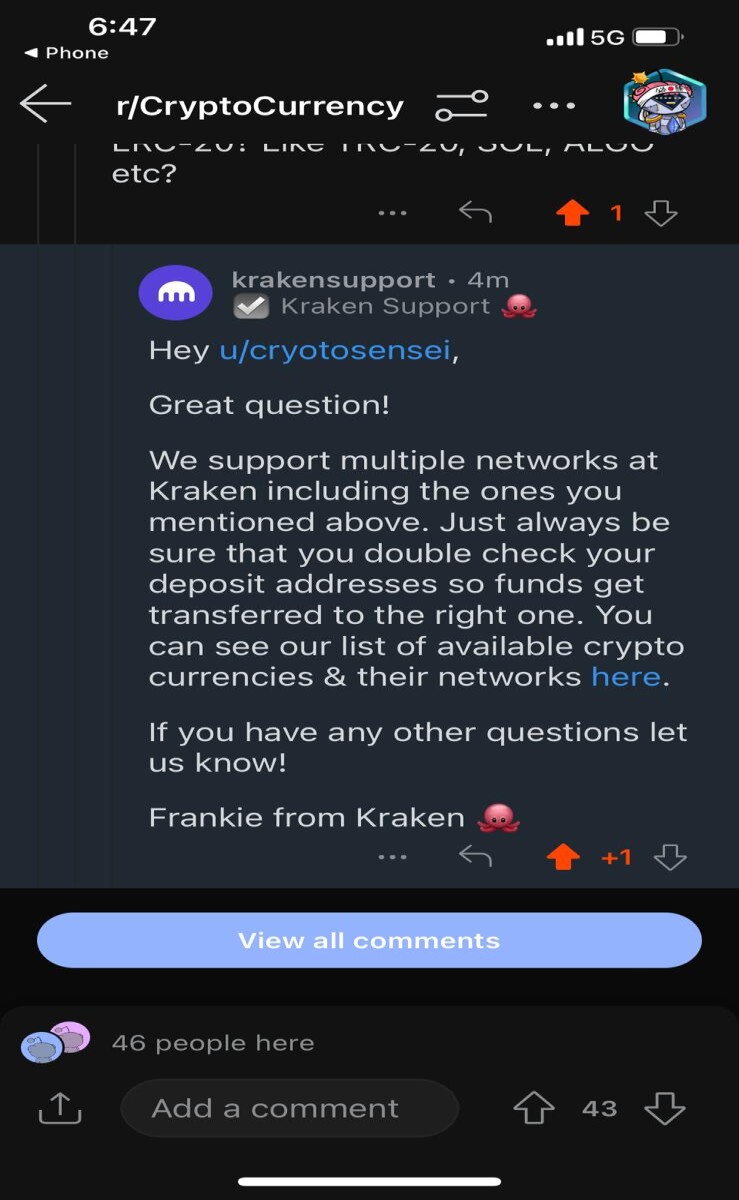The width and height of the screenshot is (739, 1200).
Task: Reply to the comment ending with 'etc?'
Action: [475, 212]
